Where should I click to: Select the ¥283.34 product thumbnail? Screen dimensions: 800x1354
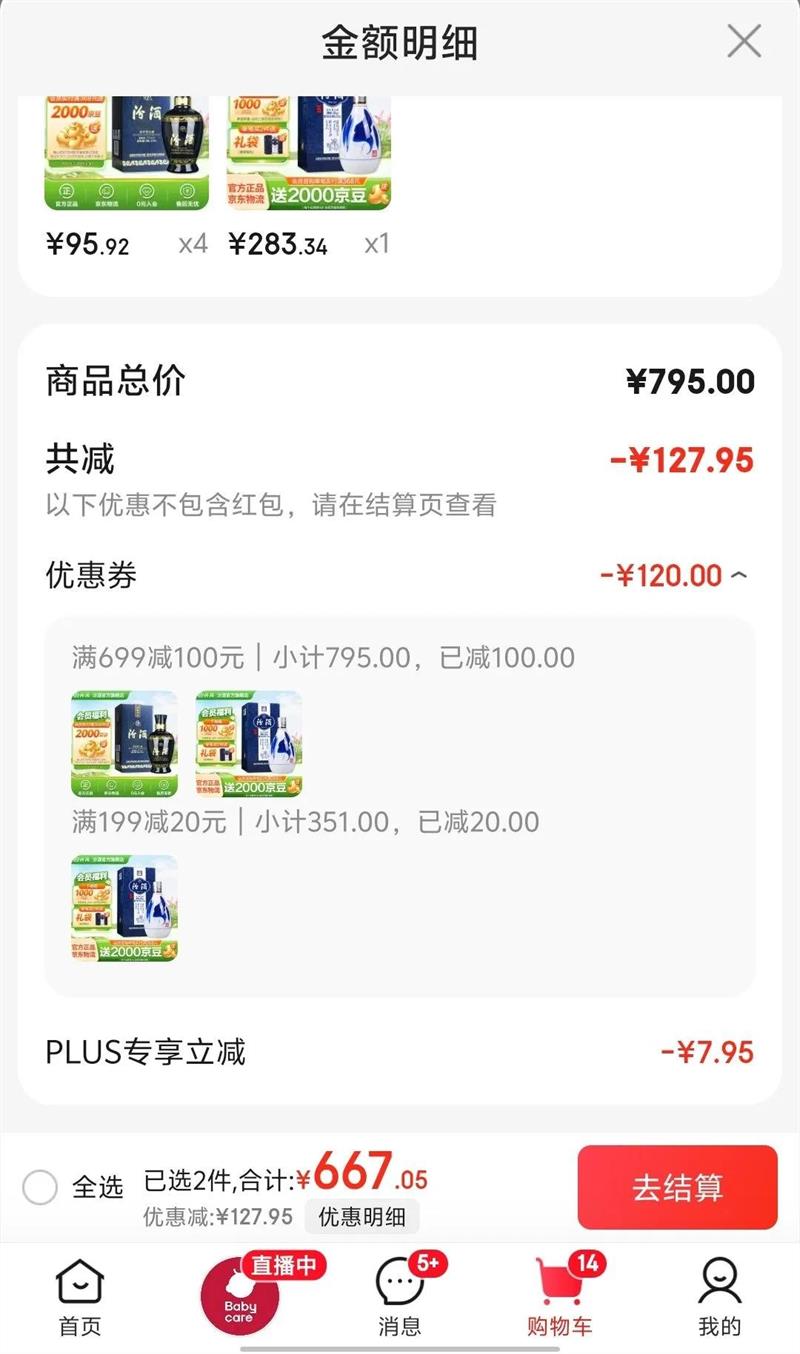(x=305, y=150)
